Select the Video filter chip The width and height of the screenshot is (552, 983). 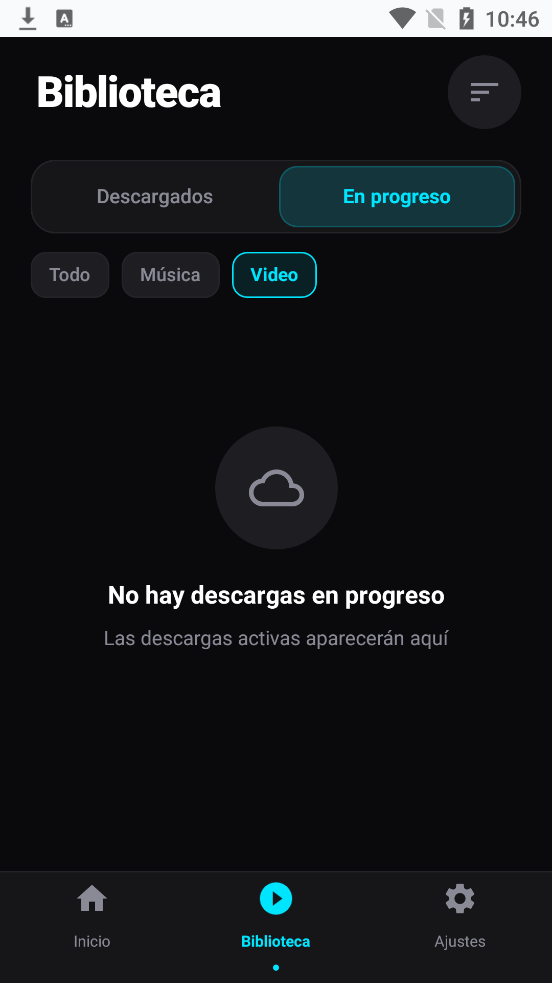(274, 275)
